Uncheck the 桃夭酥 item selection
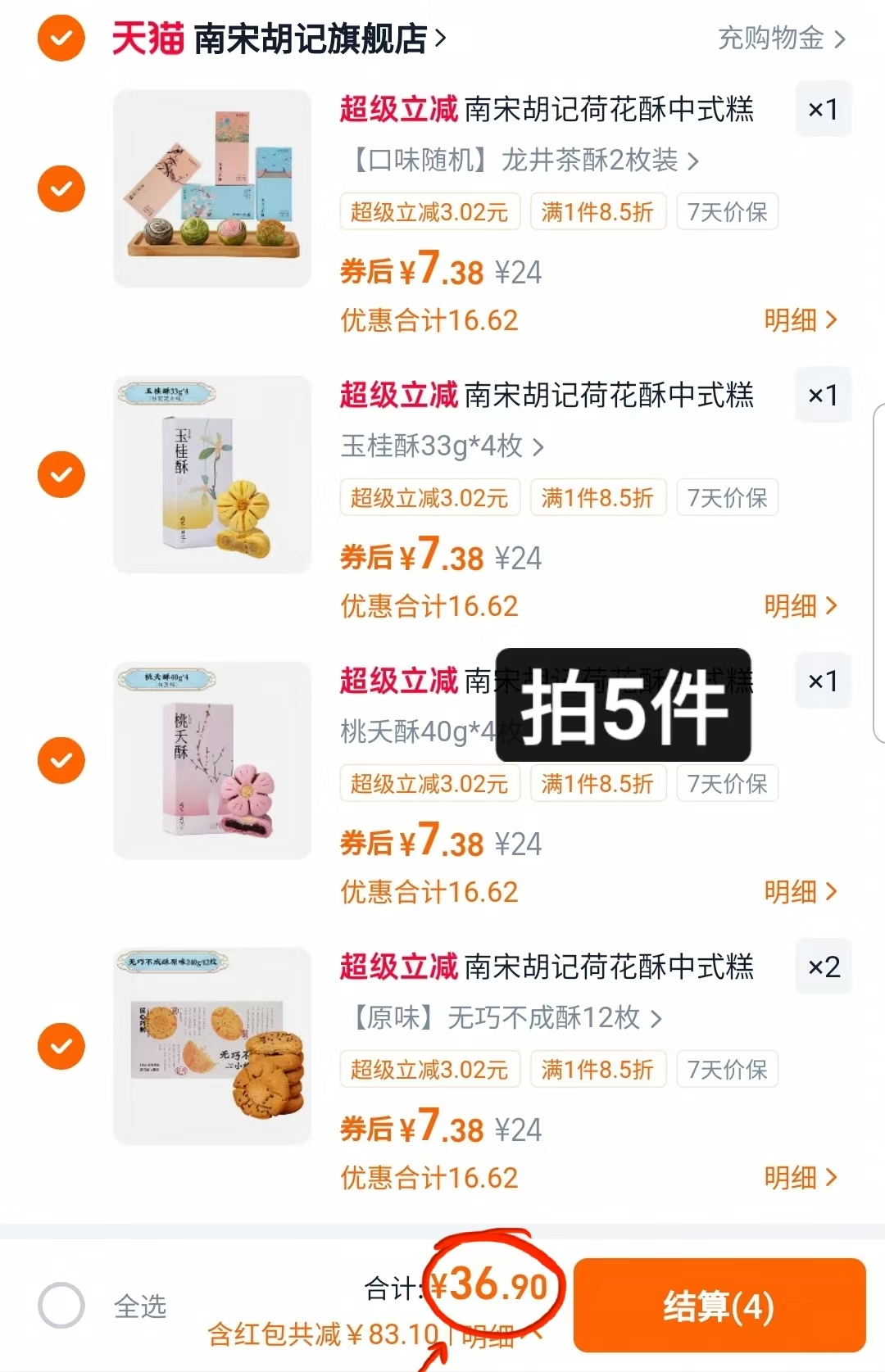Image resolution: width=885 pixels, height=1372 pixels. [60, 760]
